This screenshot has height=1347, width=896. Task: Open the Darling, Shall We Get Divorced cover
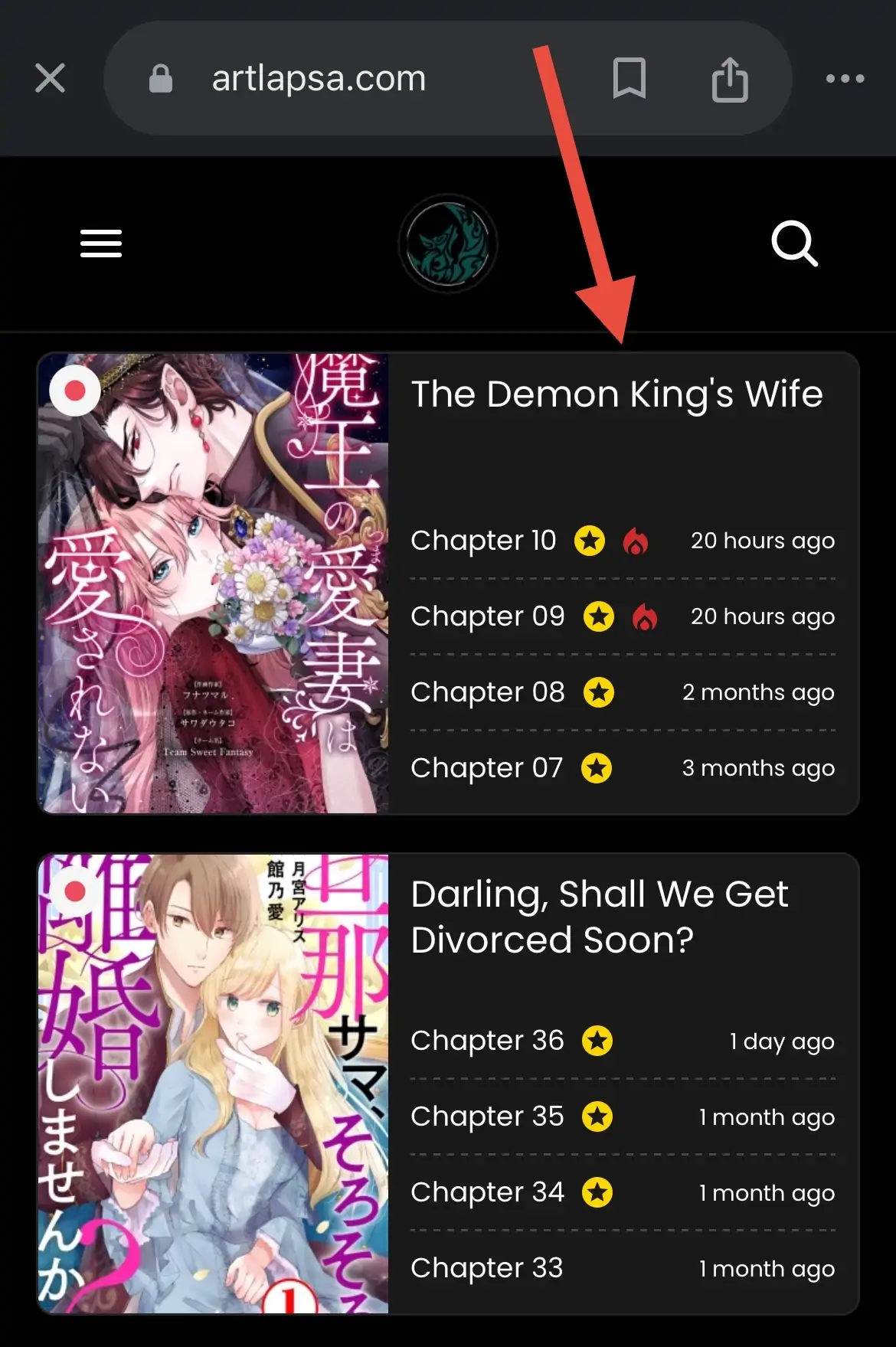(213, 1084)
